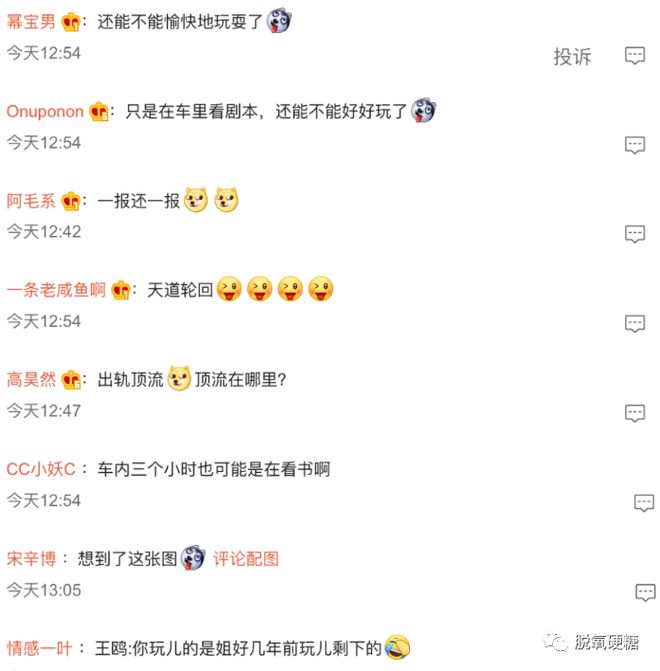660x671 pixels.
Task: Open 幂宝男's profile
Action: pos(30,22)
